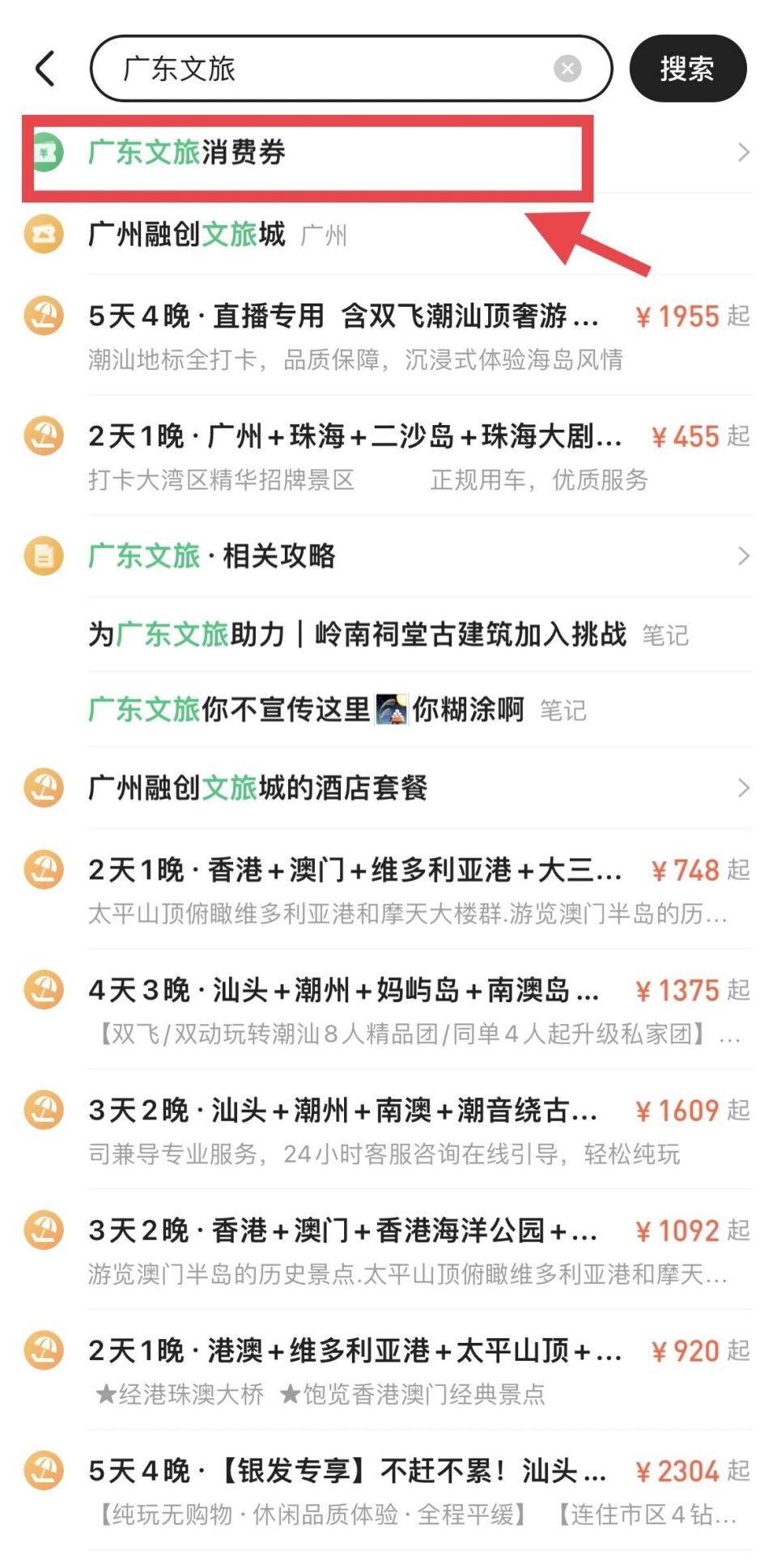This screenshot has width=777, height=1568.
Task: Tap the travel icon beside the 广州+珠海+二沙岛 tour
Action: point(44,437)
